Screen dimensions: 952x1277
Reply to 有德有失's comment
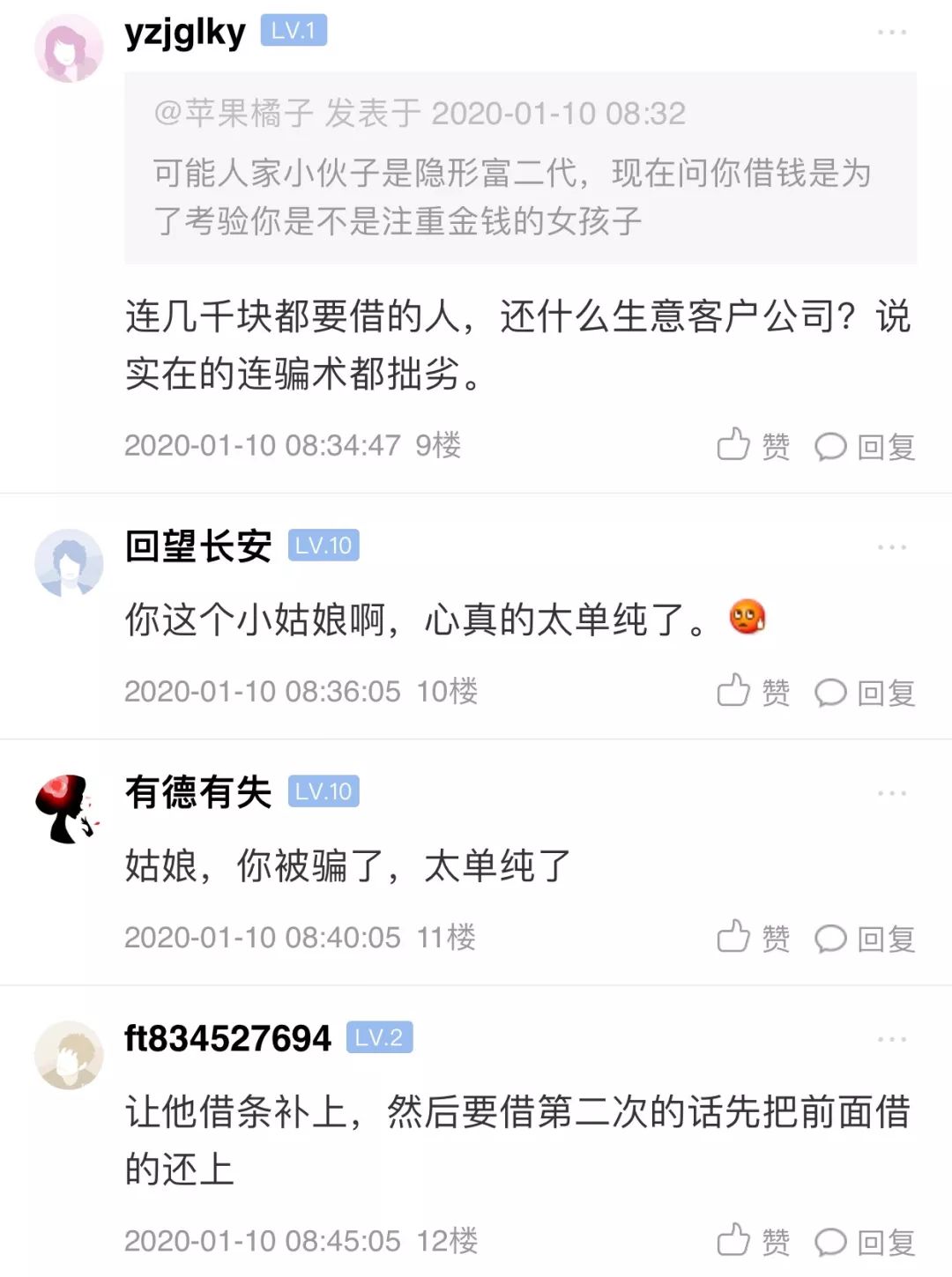point(864,938)
